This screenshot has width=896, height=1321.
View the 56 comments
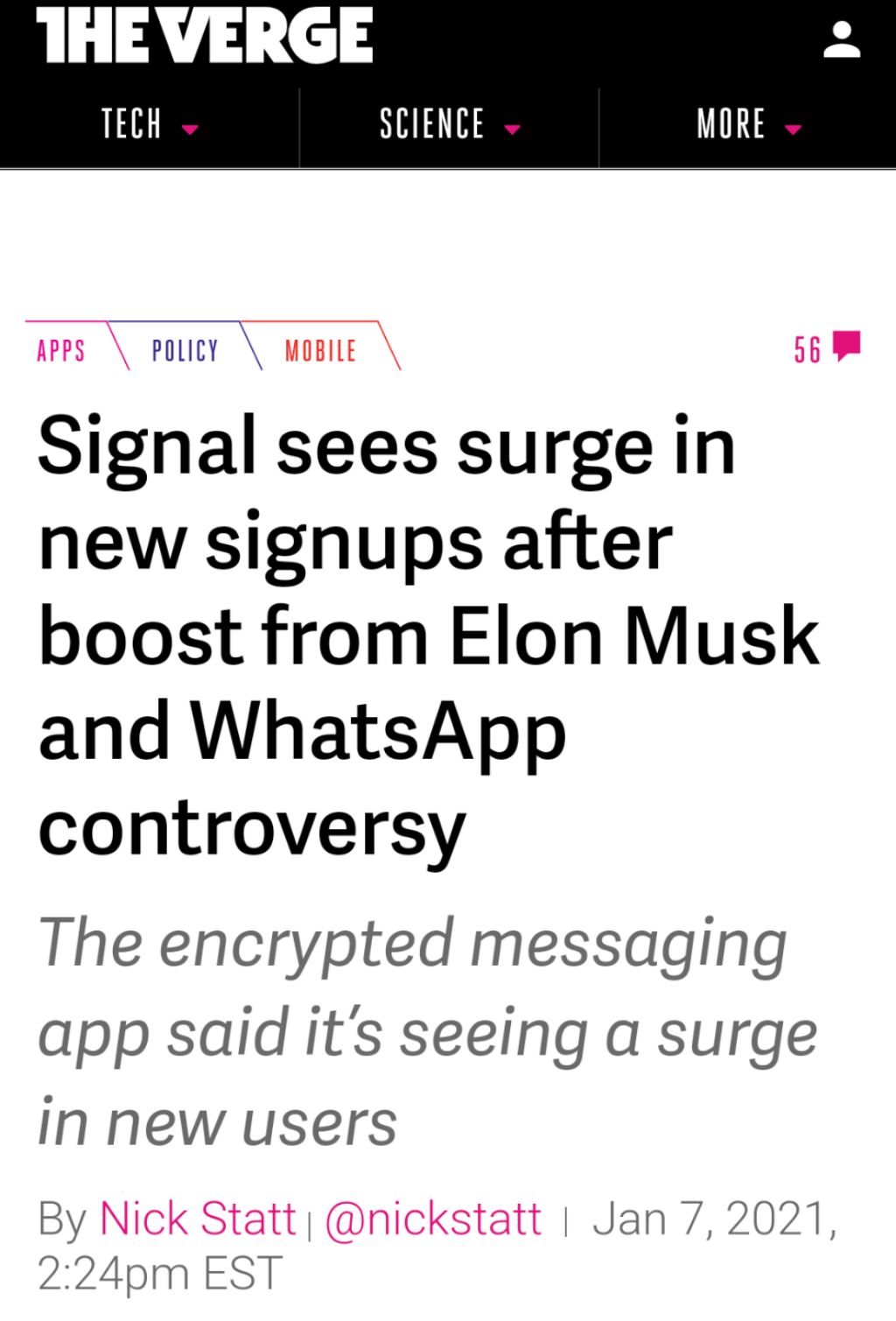pyautogui.click(x=827, y=348)
